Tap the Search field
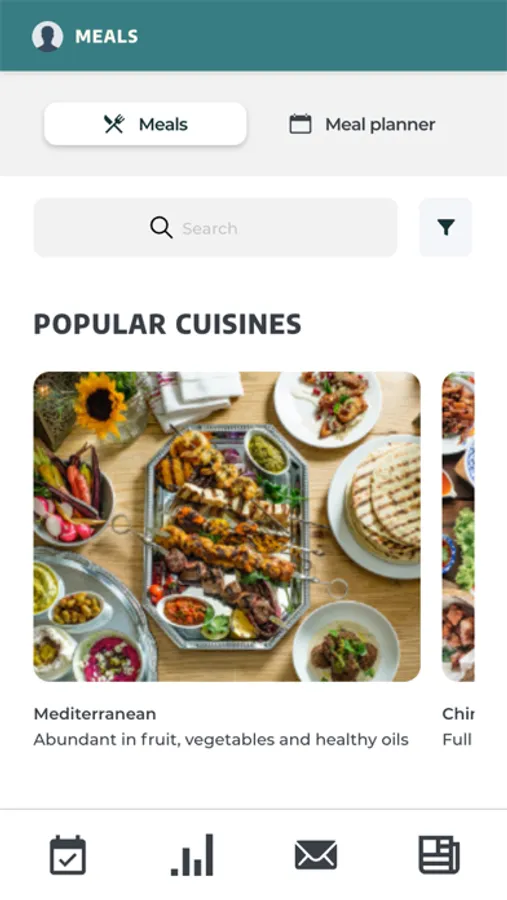The image size is (507, 900). click(215, 228)
